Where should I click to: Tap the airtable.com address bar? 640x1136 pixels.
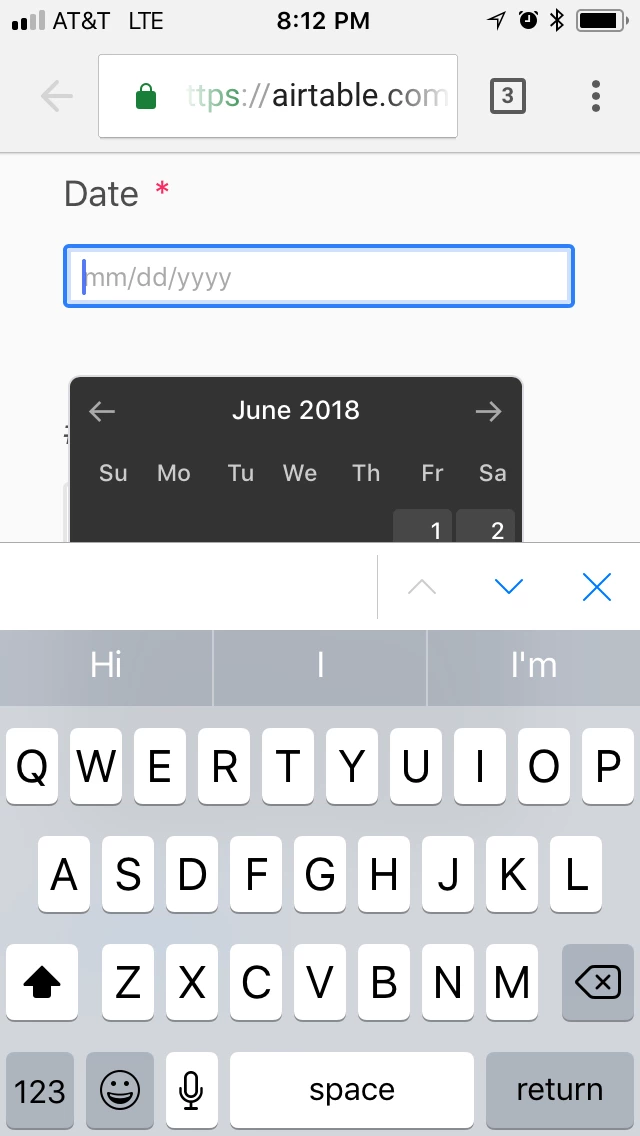(x=278, y=96)
